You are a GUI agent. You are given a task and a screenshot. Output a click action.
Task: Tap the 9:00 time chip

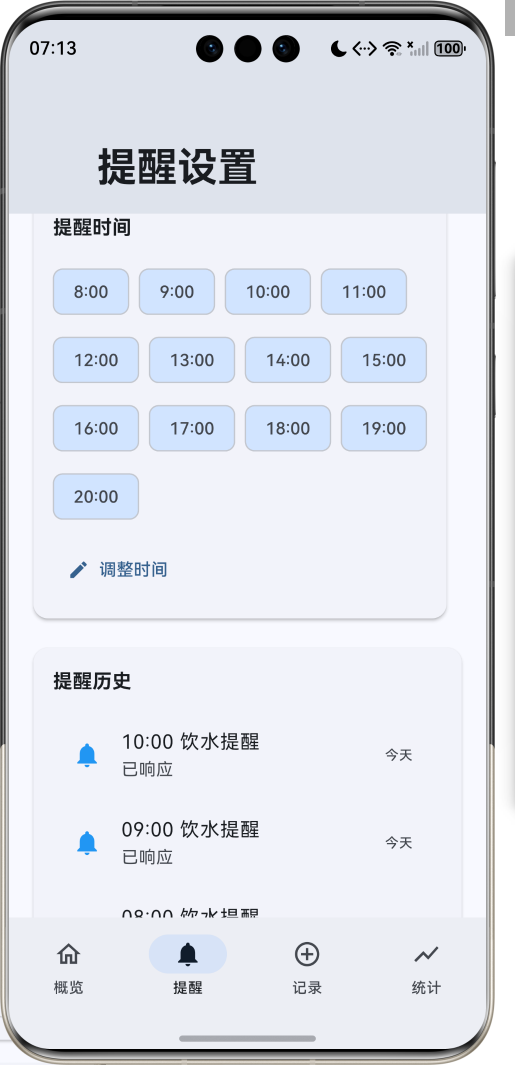177,291
